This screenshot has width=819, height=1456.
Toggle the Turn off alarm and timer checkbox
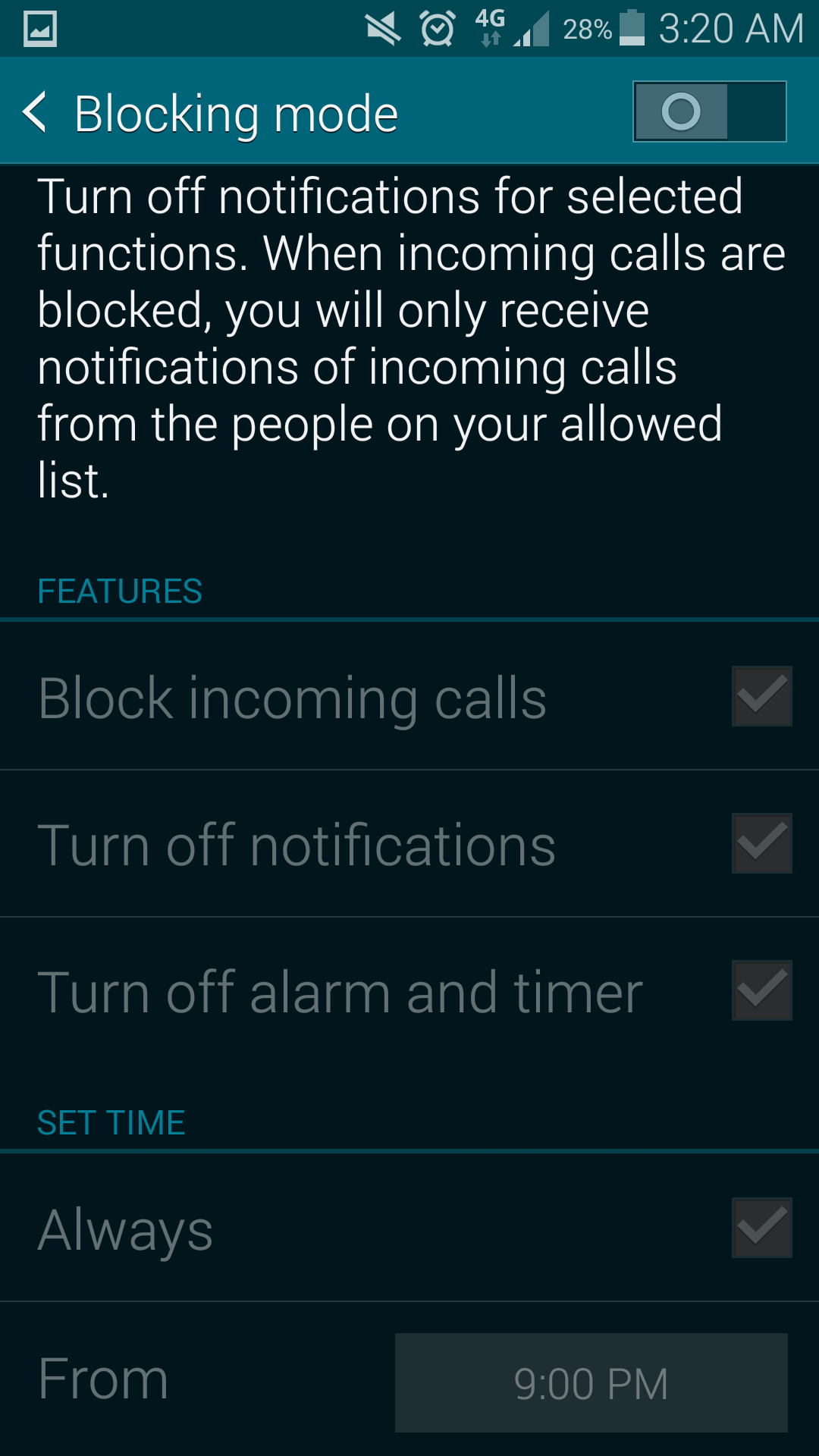click(762, 990)
